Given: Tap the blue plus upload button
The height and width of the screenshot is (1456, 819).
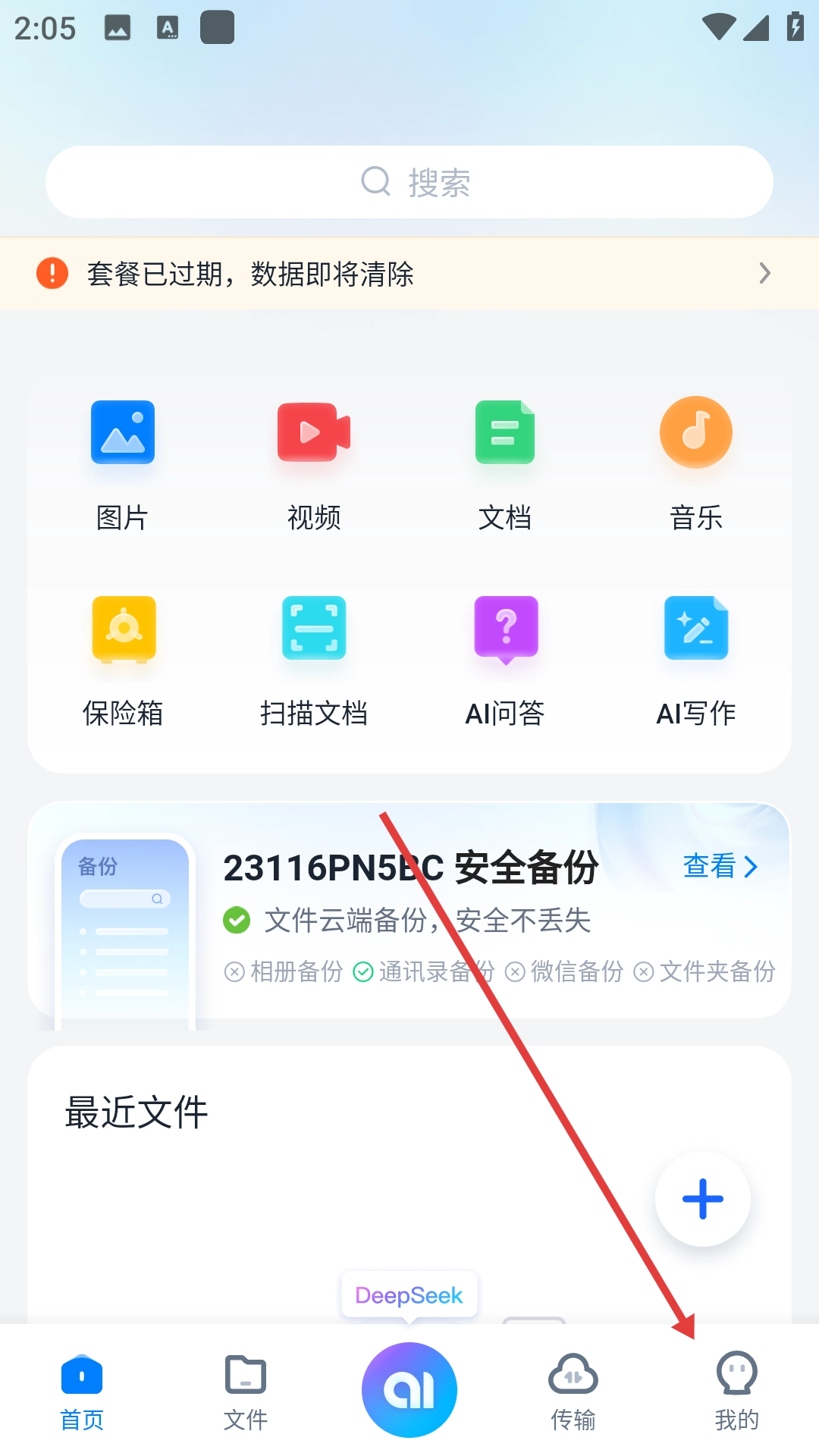Looking at the screenshot, I should (703, 1199).
